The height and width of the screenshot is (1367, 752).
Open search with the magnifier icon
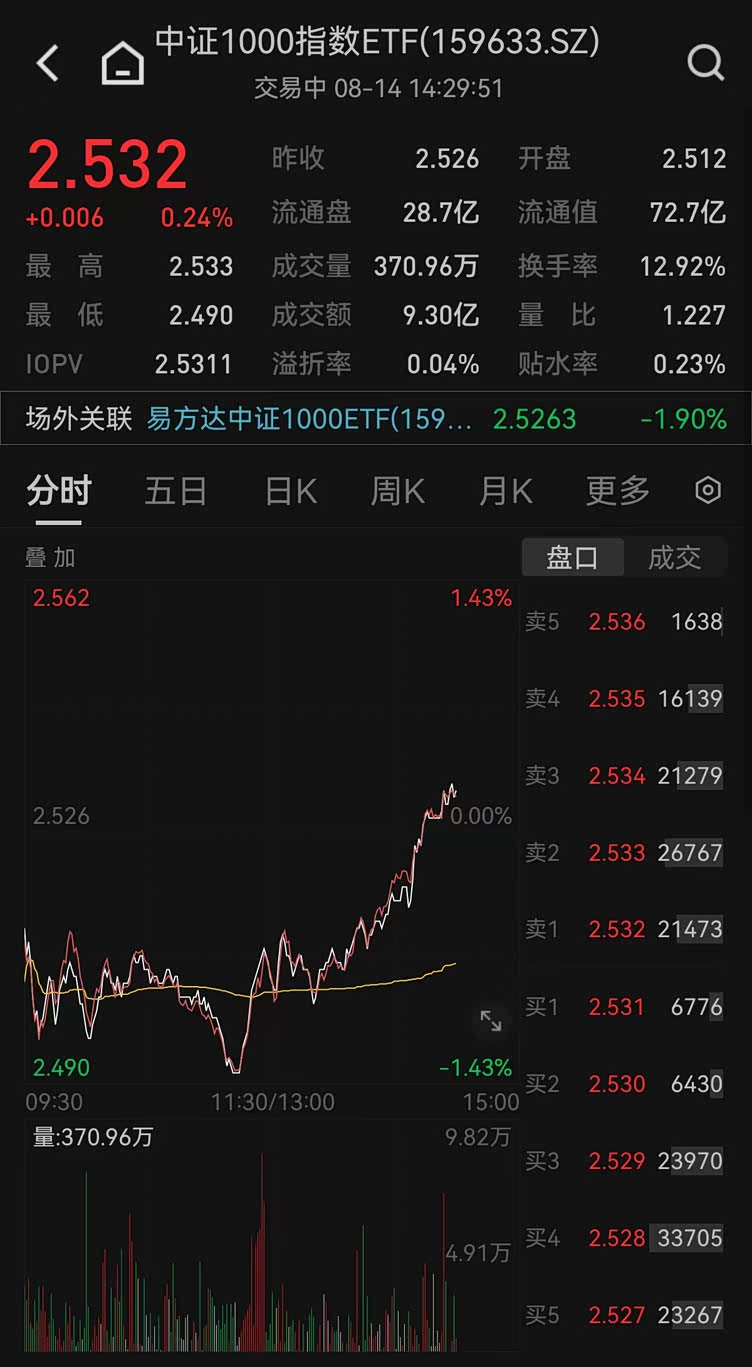coord(707,62)
